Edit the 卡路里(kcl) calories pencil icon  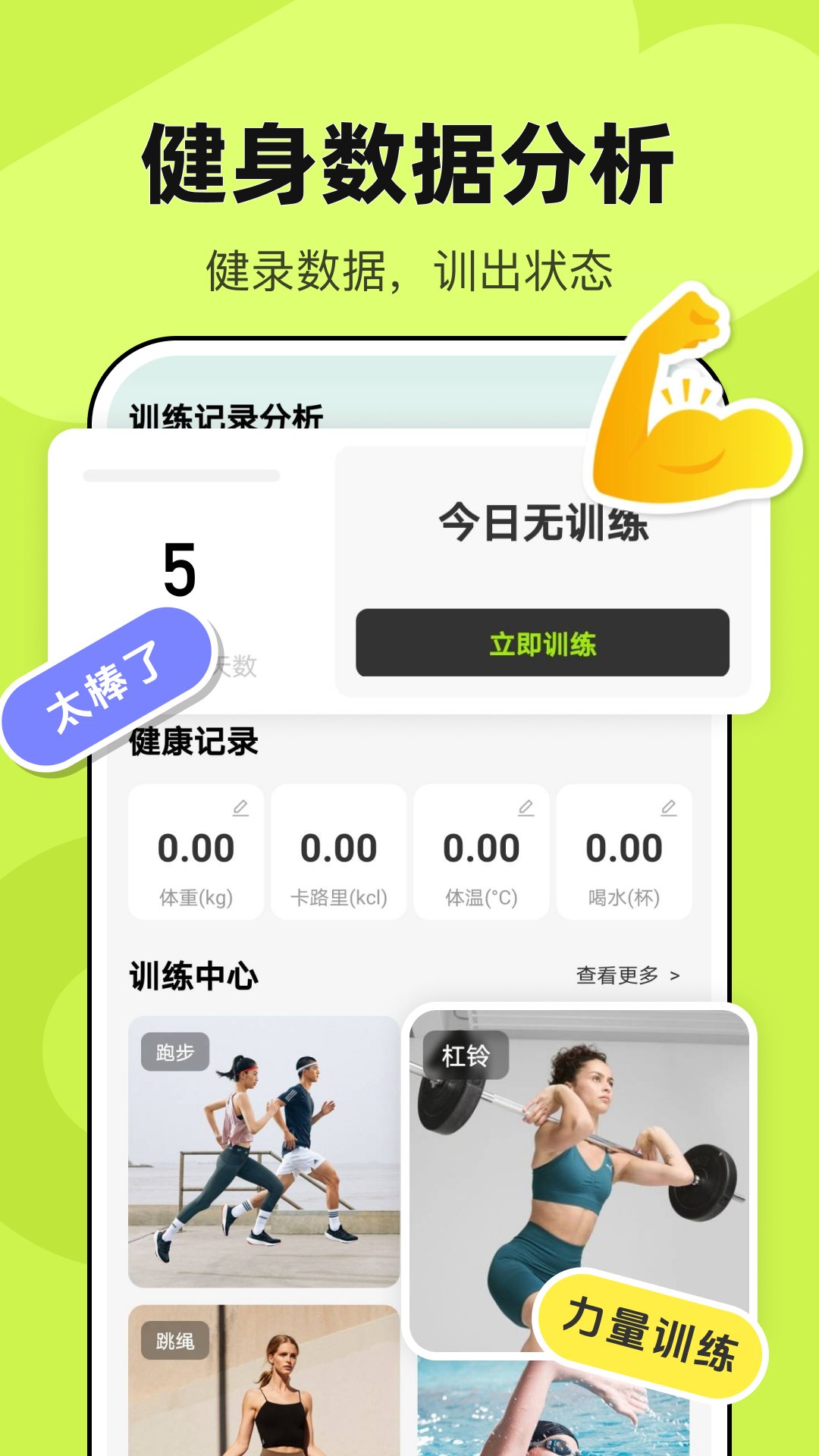(383, 809)
